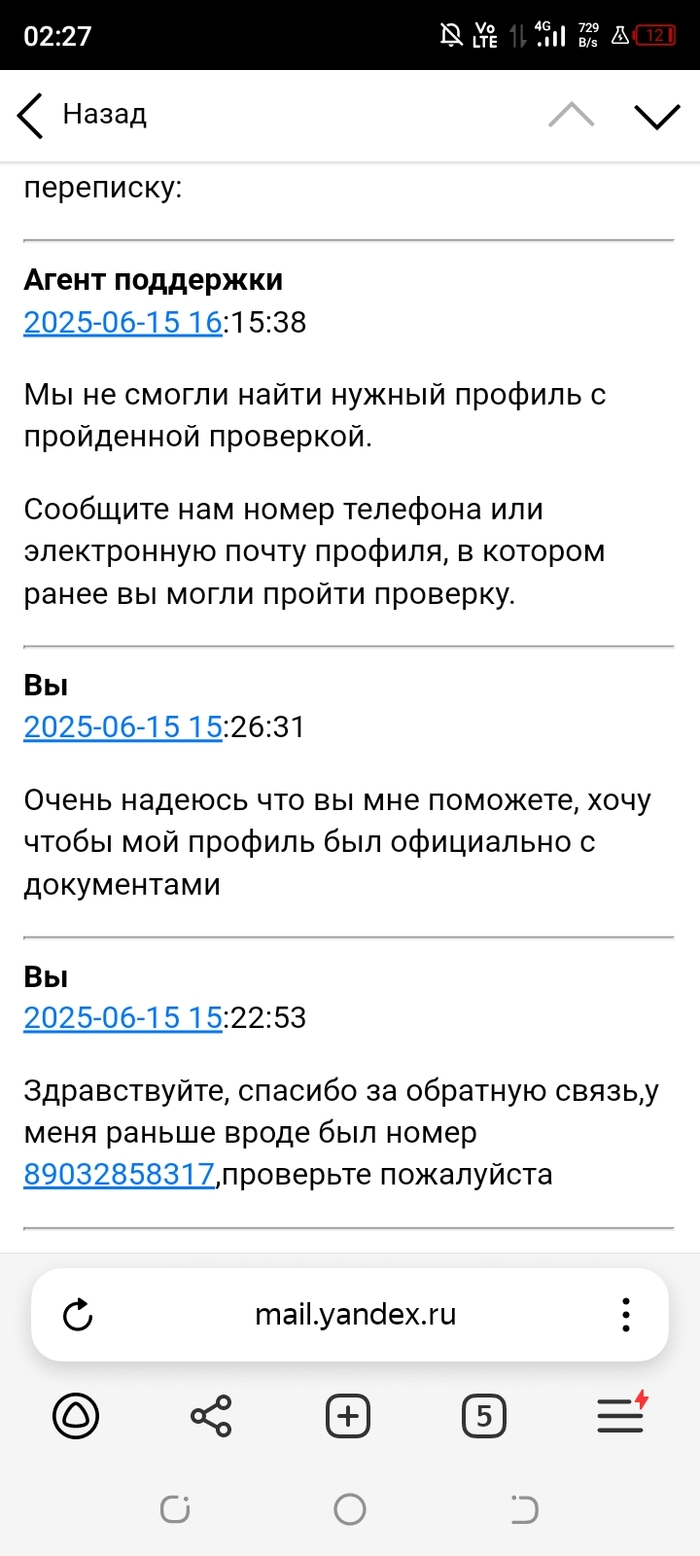Go back via the Назад button

click(82, 115)
